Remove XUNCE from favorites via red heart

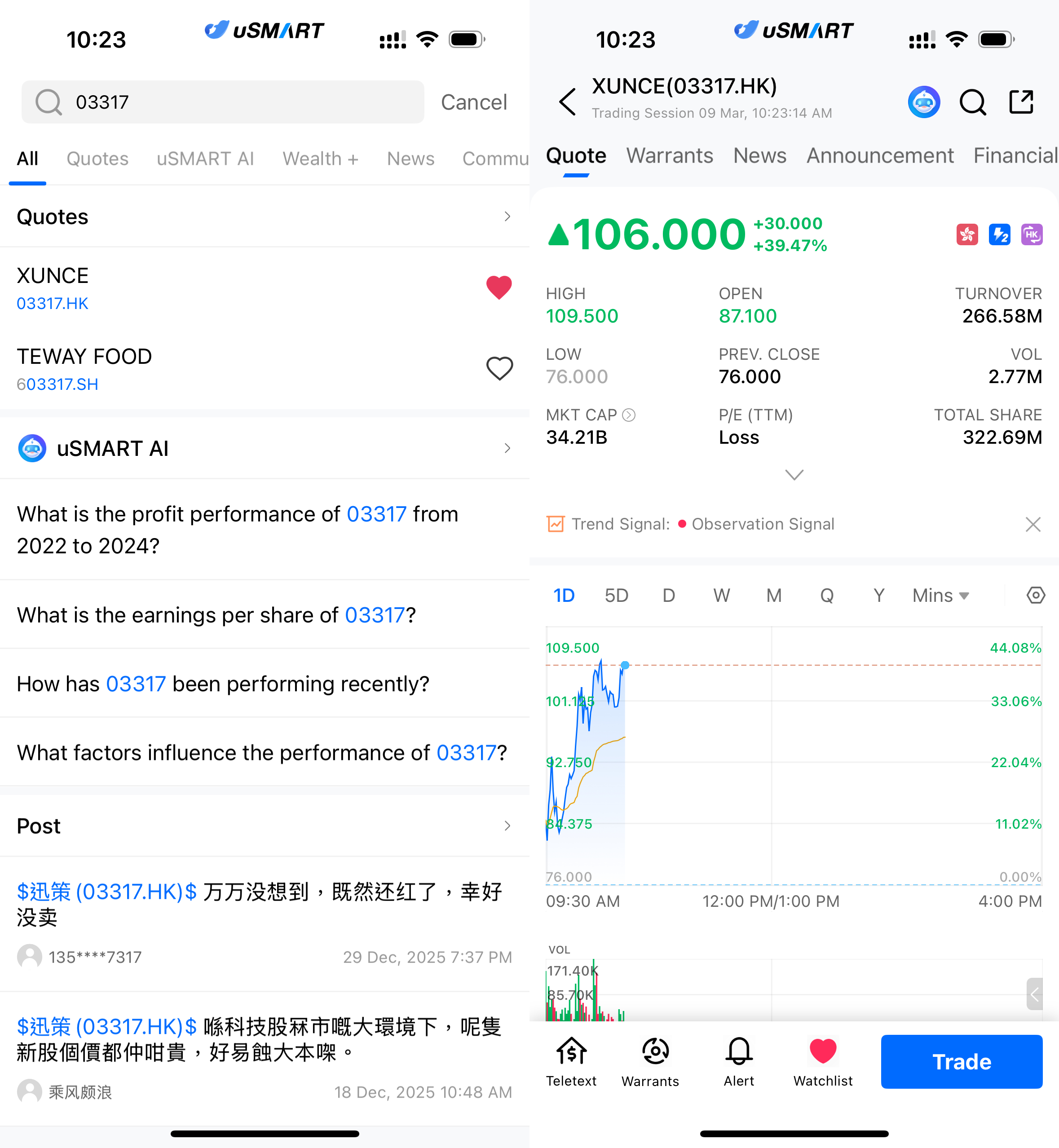[x=499, y=287]
